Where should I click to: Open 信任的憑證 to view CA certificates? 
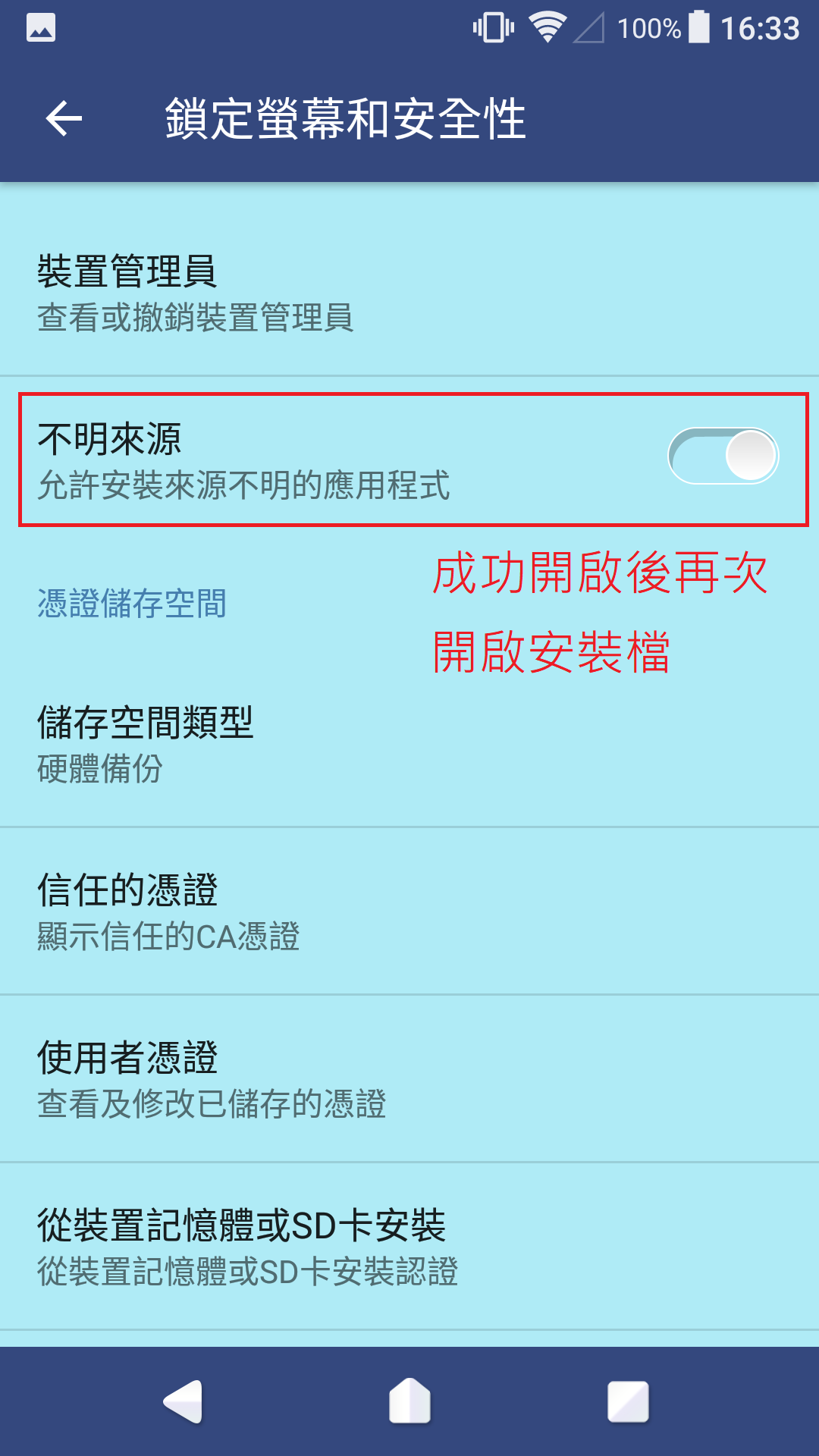pos(409,912)
